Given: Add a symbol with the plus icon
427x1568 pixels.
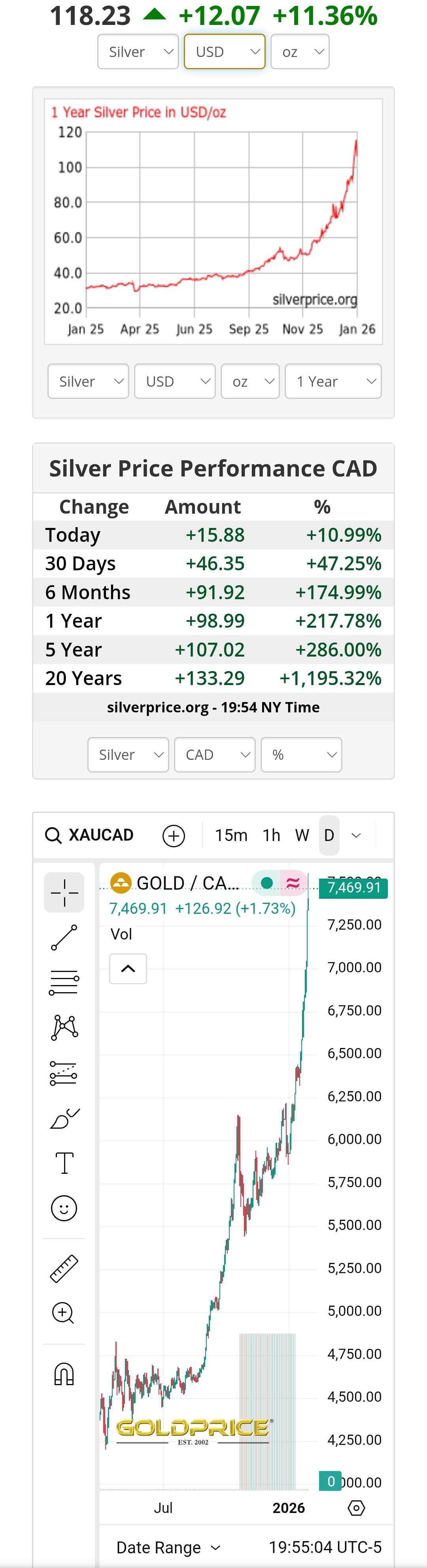Looking at the screenshot, I should pos(174,836).
